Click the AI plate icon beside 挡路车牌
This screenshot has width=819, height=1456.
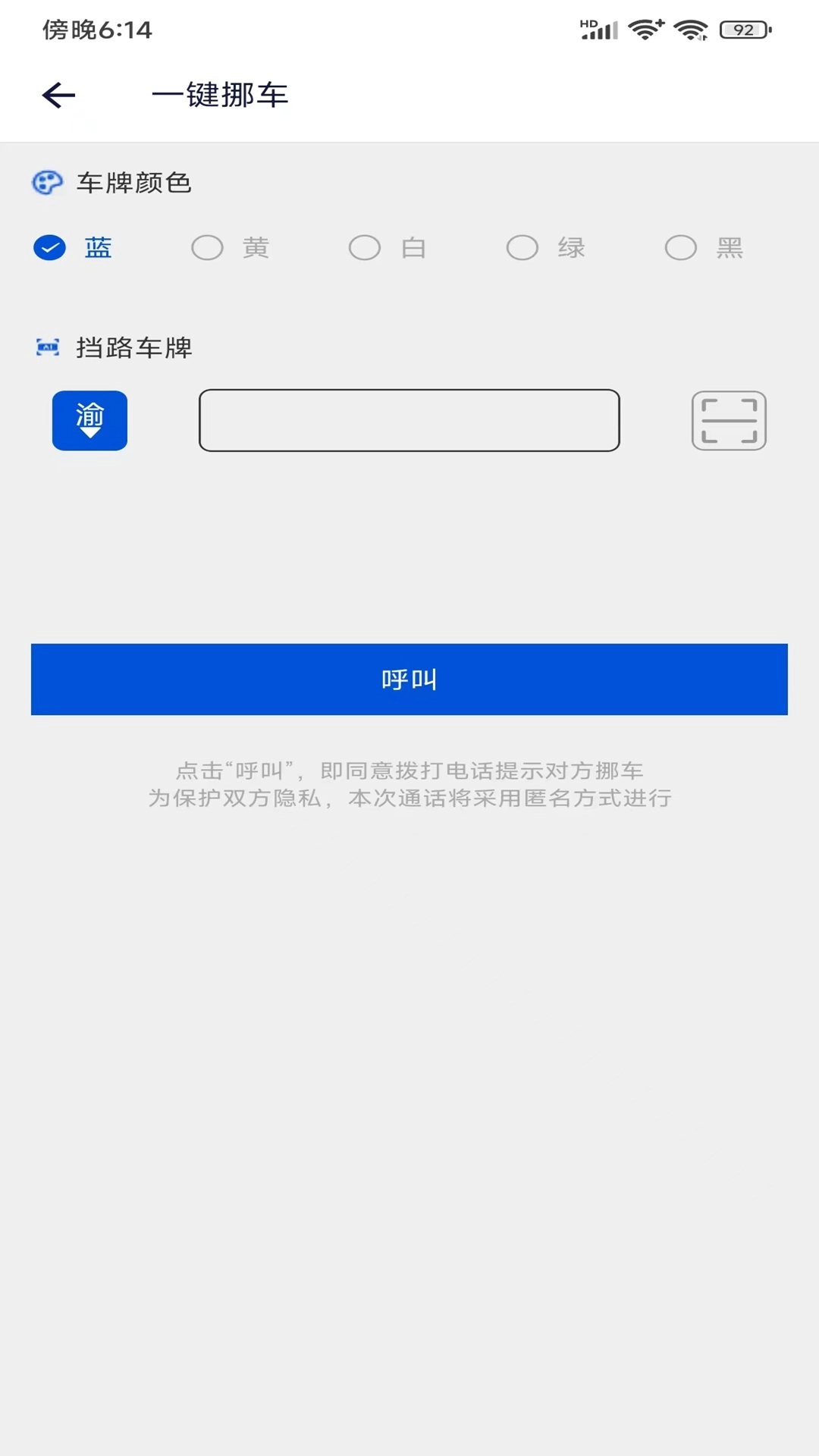[46, 347]
